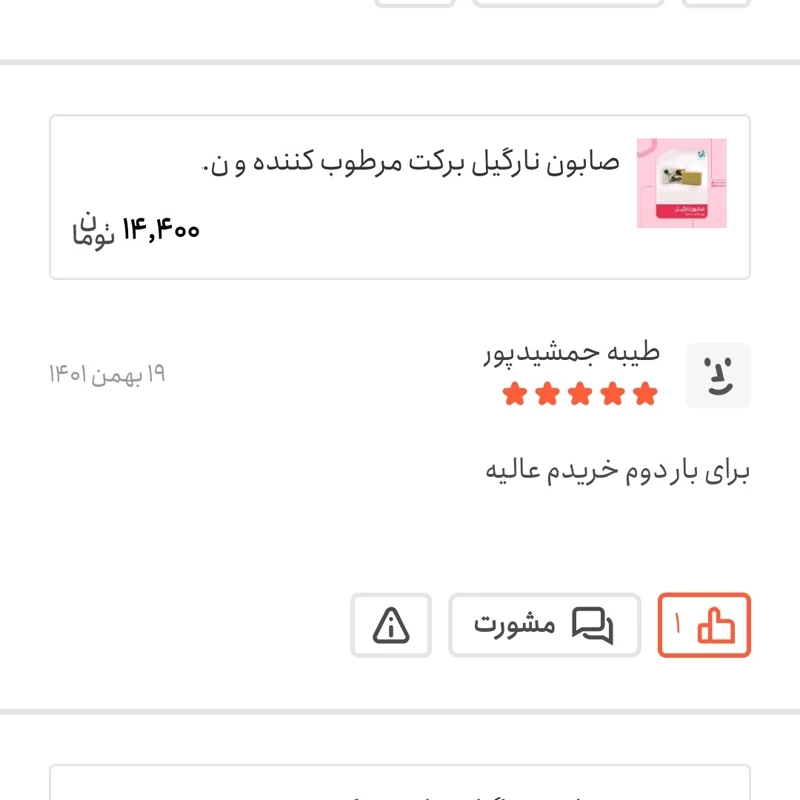Viewport: 800px width, 800px height.
Task: Like Tayebeh Jamshidpour's review
Action: [704, 625]
